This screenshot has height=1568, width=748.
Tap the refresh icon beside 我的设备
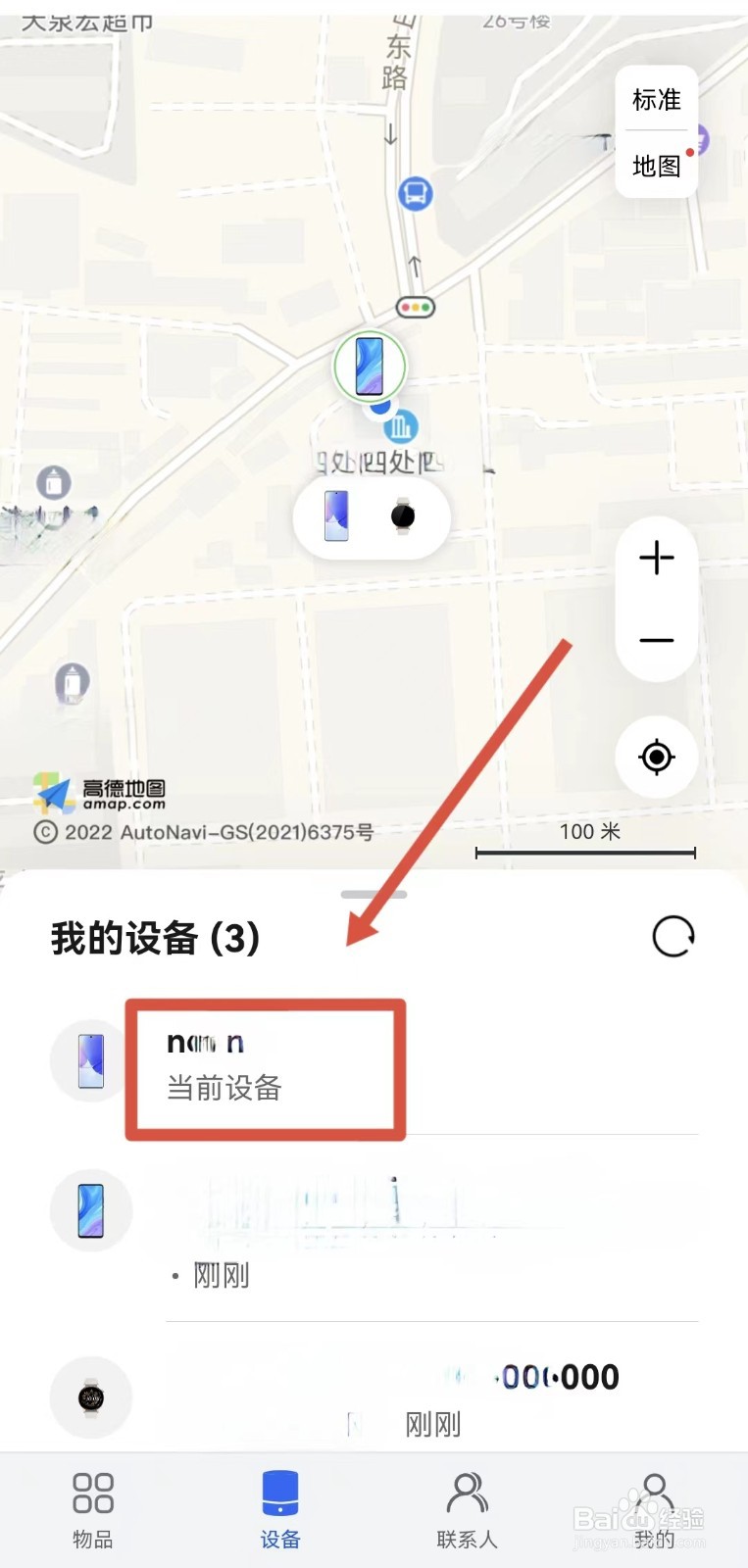coord(673,937)
